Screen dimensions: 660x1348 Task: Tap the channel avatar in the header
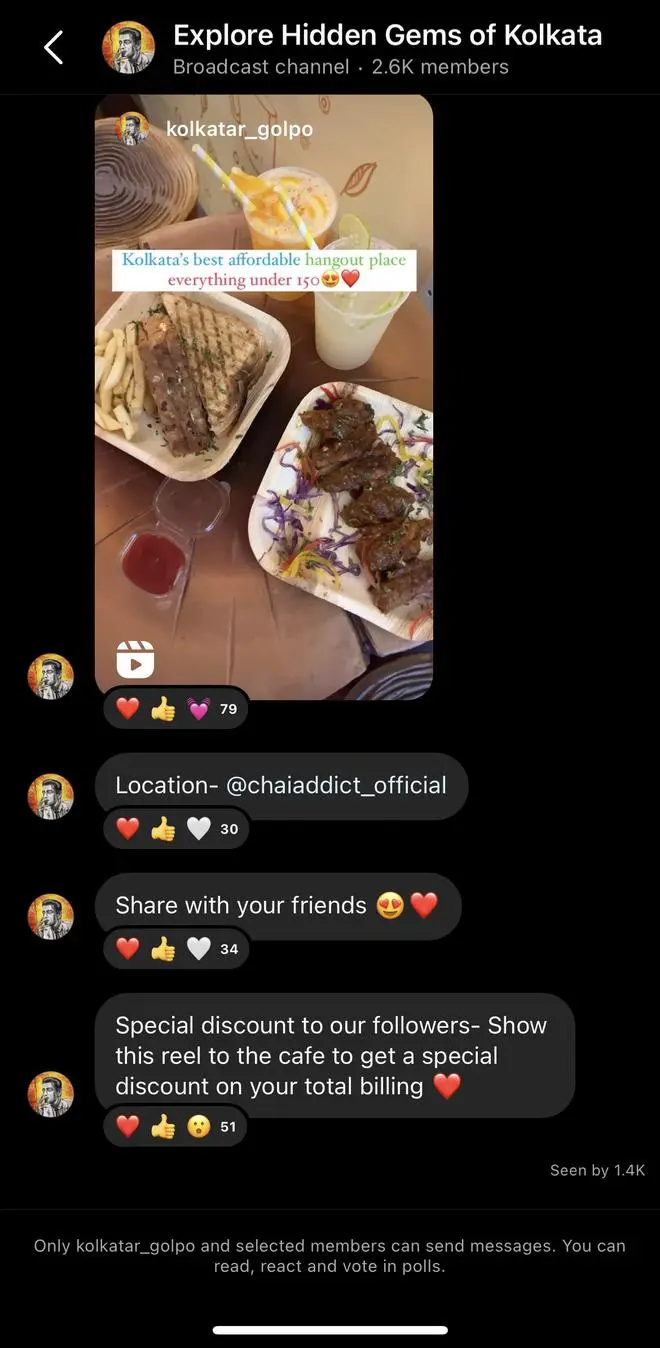click(129, 48)
